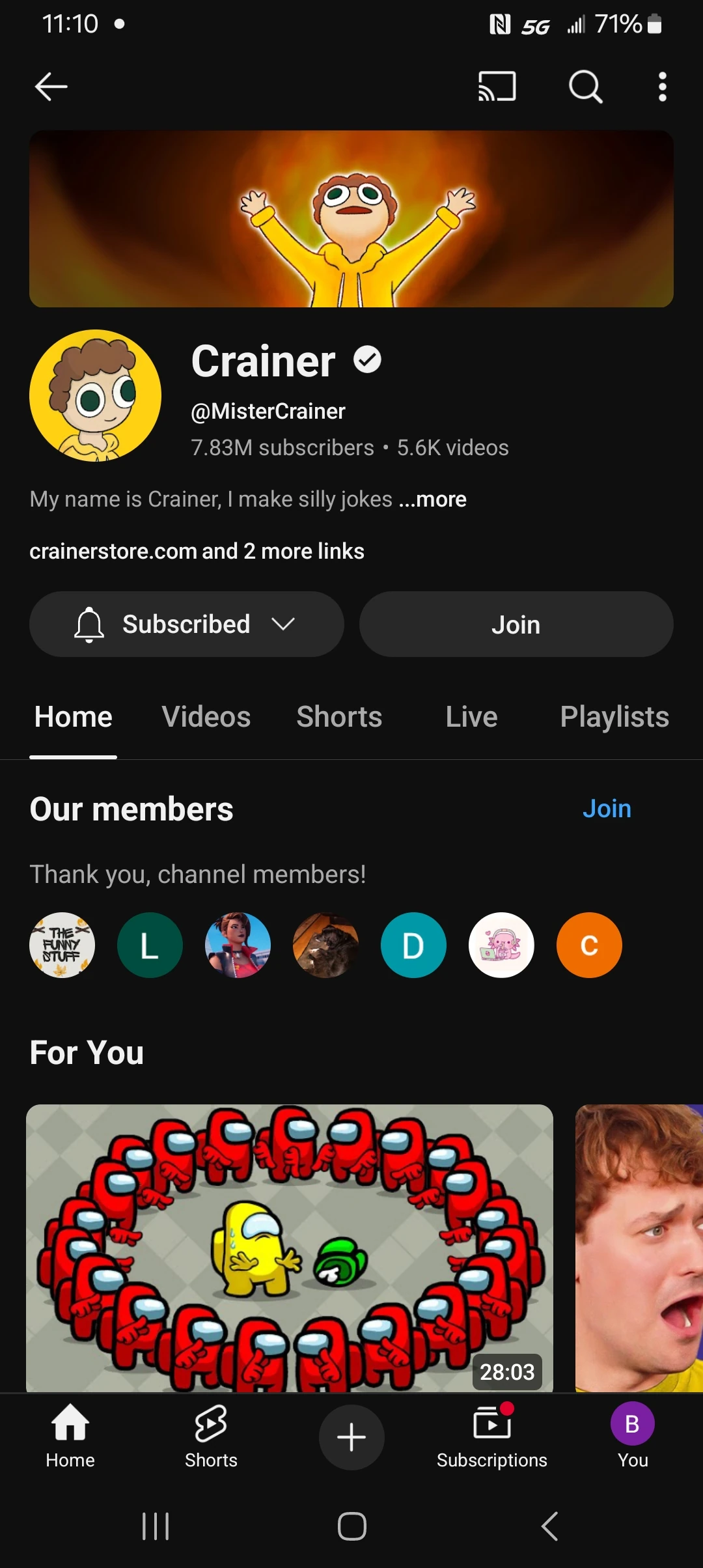Open search from the top bar
Screen dimensions: 703x1568
(585, 86)
